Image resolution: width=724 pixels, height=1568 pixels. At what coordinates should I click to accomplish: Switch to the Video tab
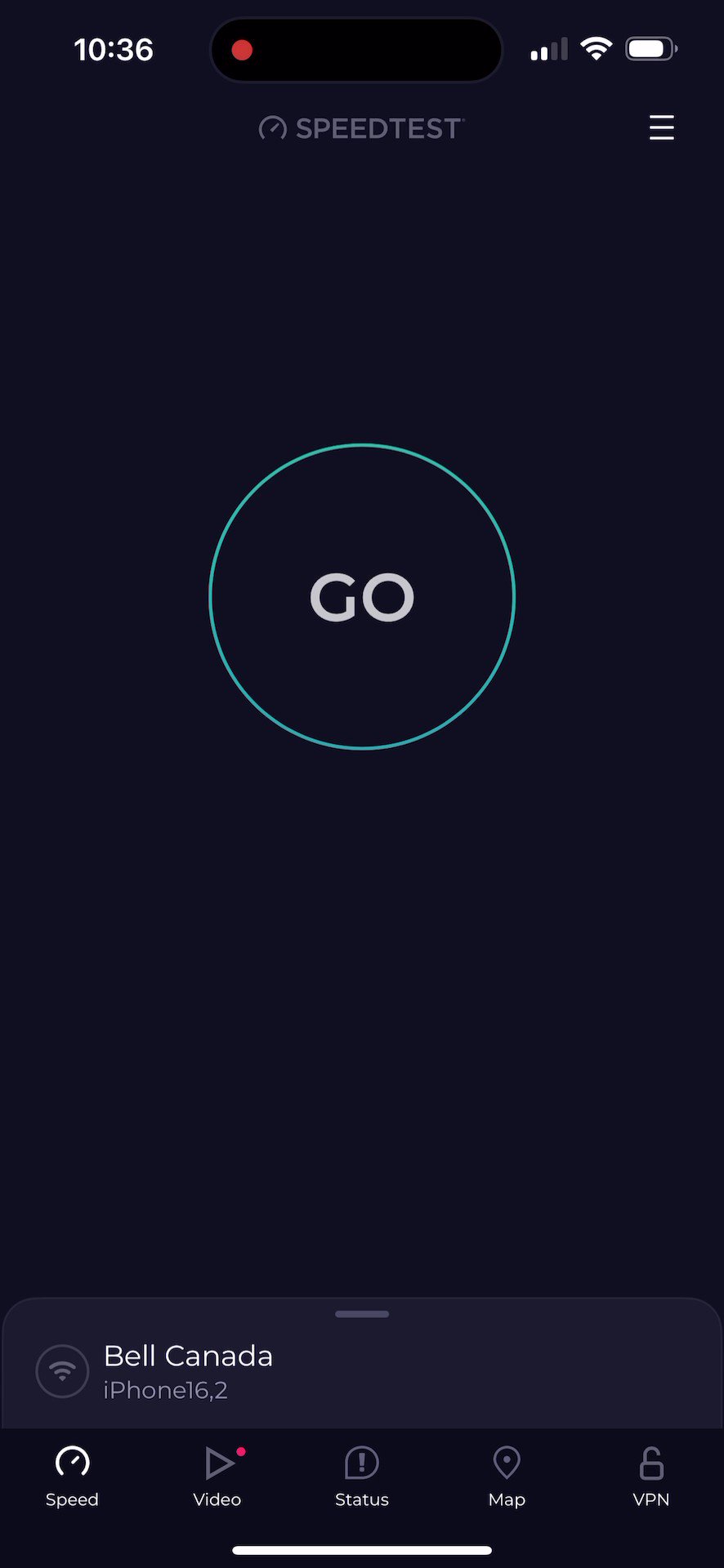(x=217, y=1477)
